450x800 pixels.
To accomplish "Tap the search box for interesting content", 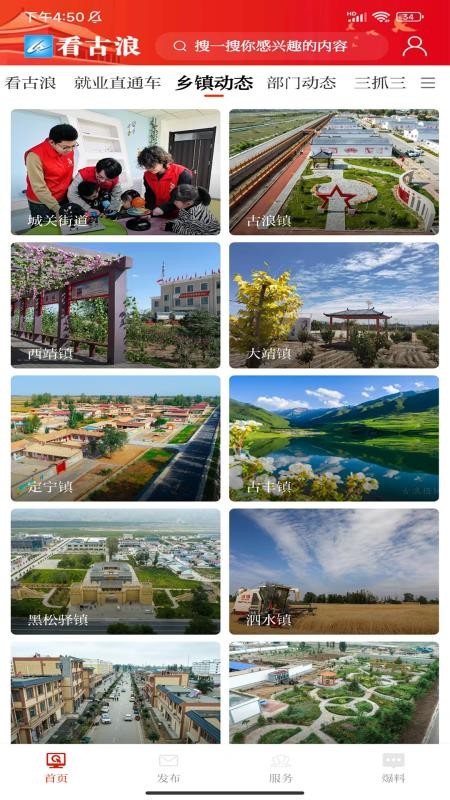I will coord(271,46).
